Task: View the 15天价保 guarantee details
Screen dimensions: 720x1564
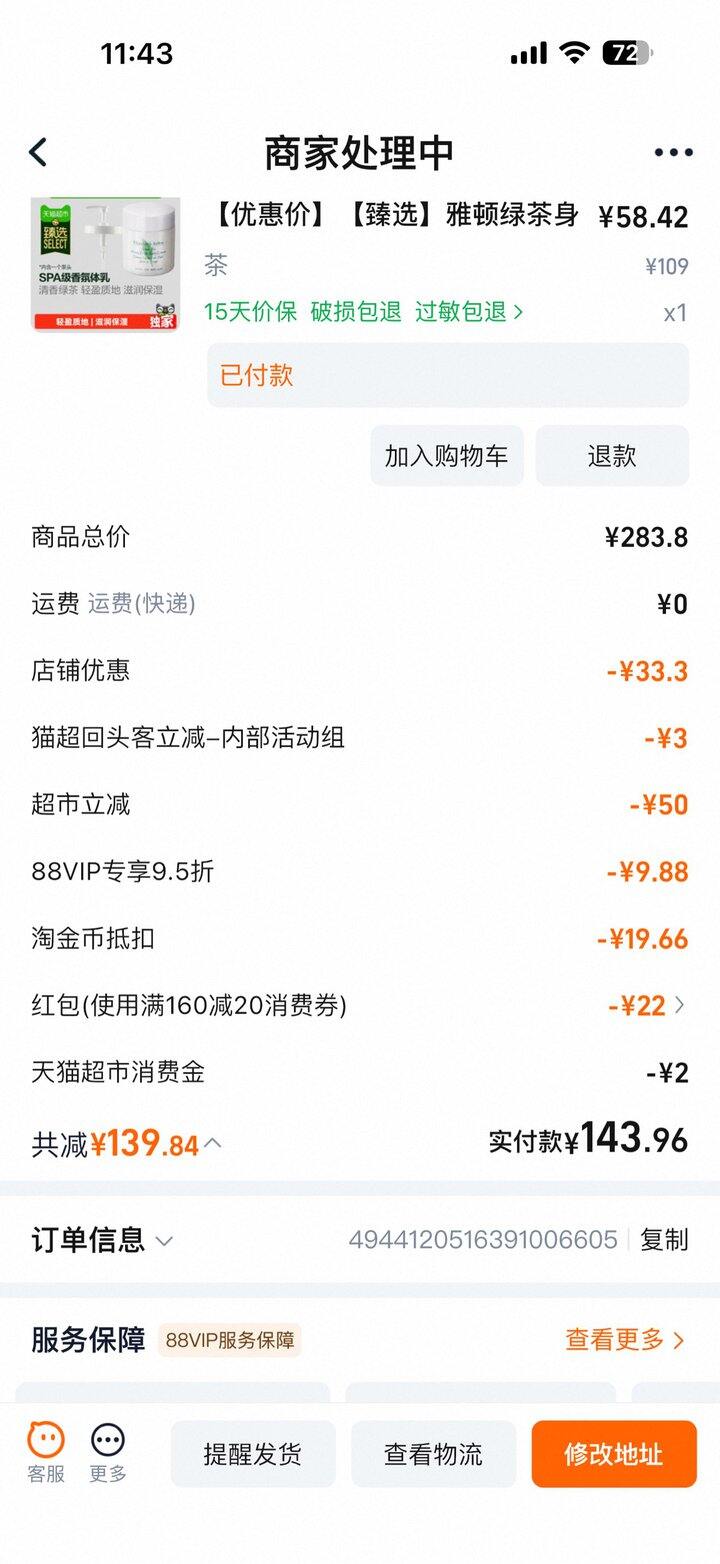Action: pos(250,311)
